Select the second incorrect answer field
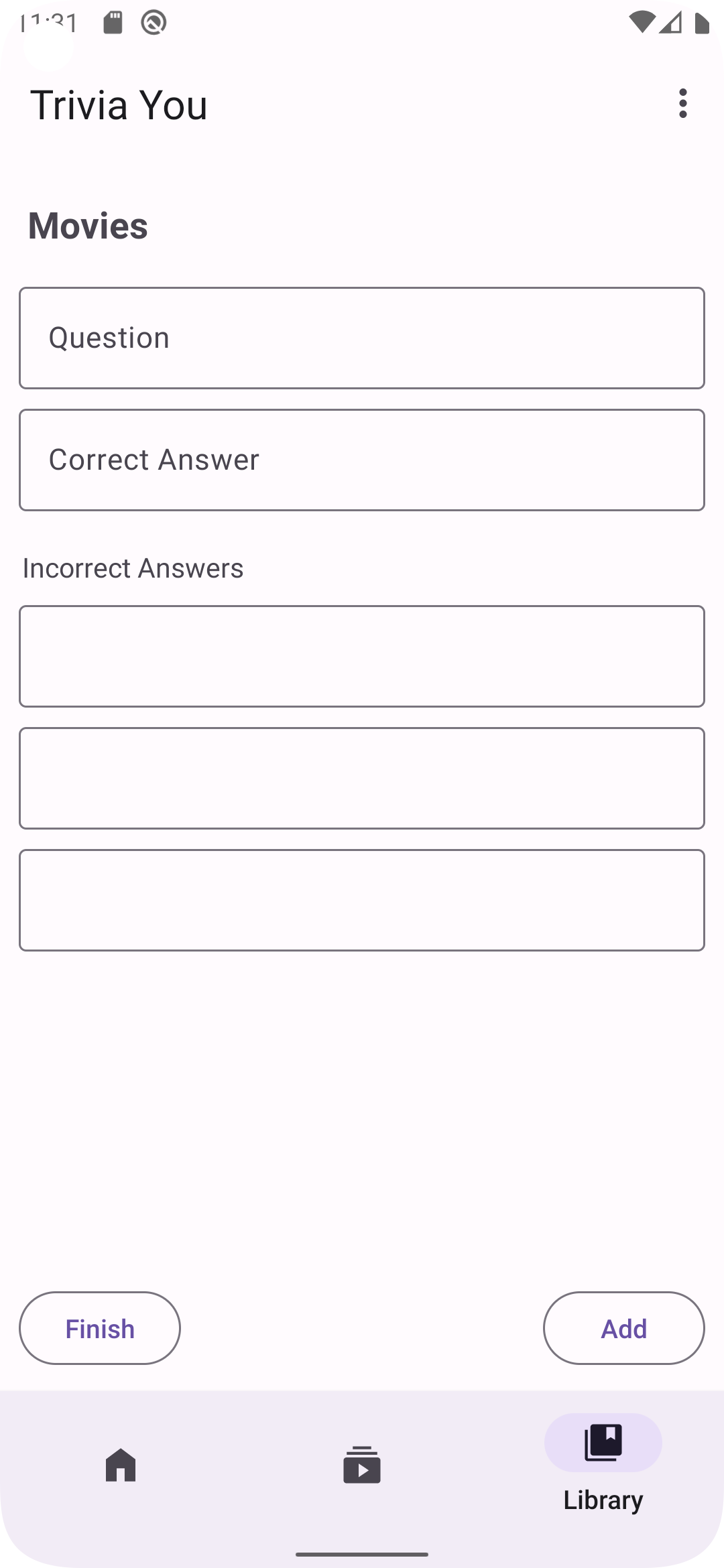 point(362,778)
